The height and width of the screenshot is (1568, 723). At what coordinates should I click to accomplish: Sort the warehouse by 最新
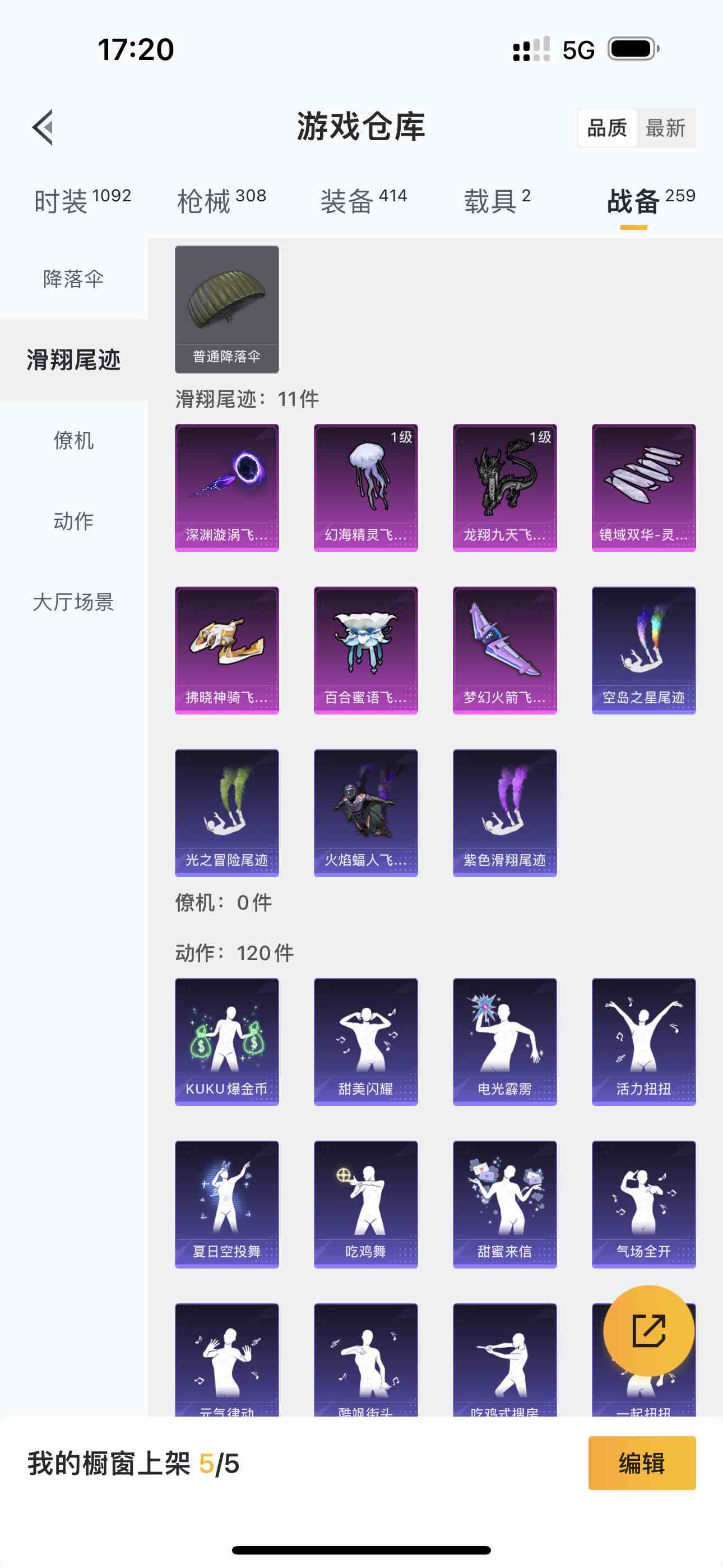pyautogui.click(x=665, y=128)
